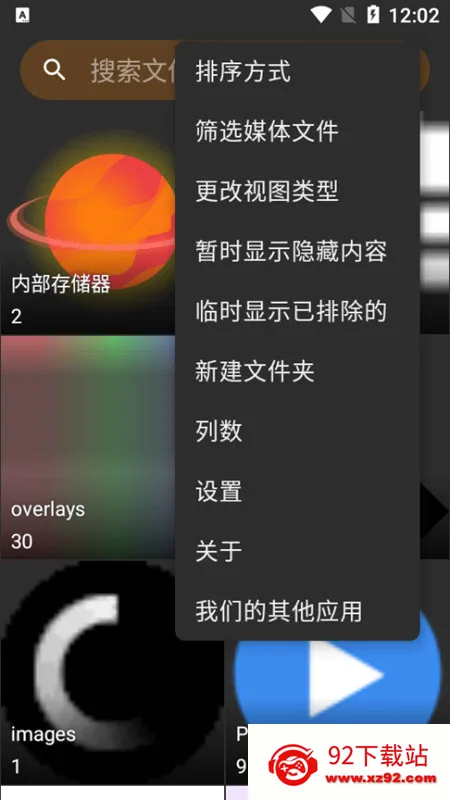The width and height of the screenshot is (450, 800).
Task: Choose 更改视图类型
Action: 297,191
